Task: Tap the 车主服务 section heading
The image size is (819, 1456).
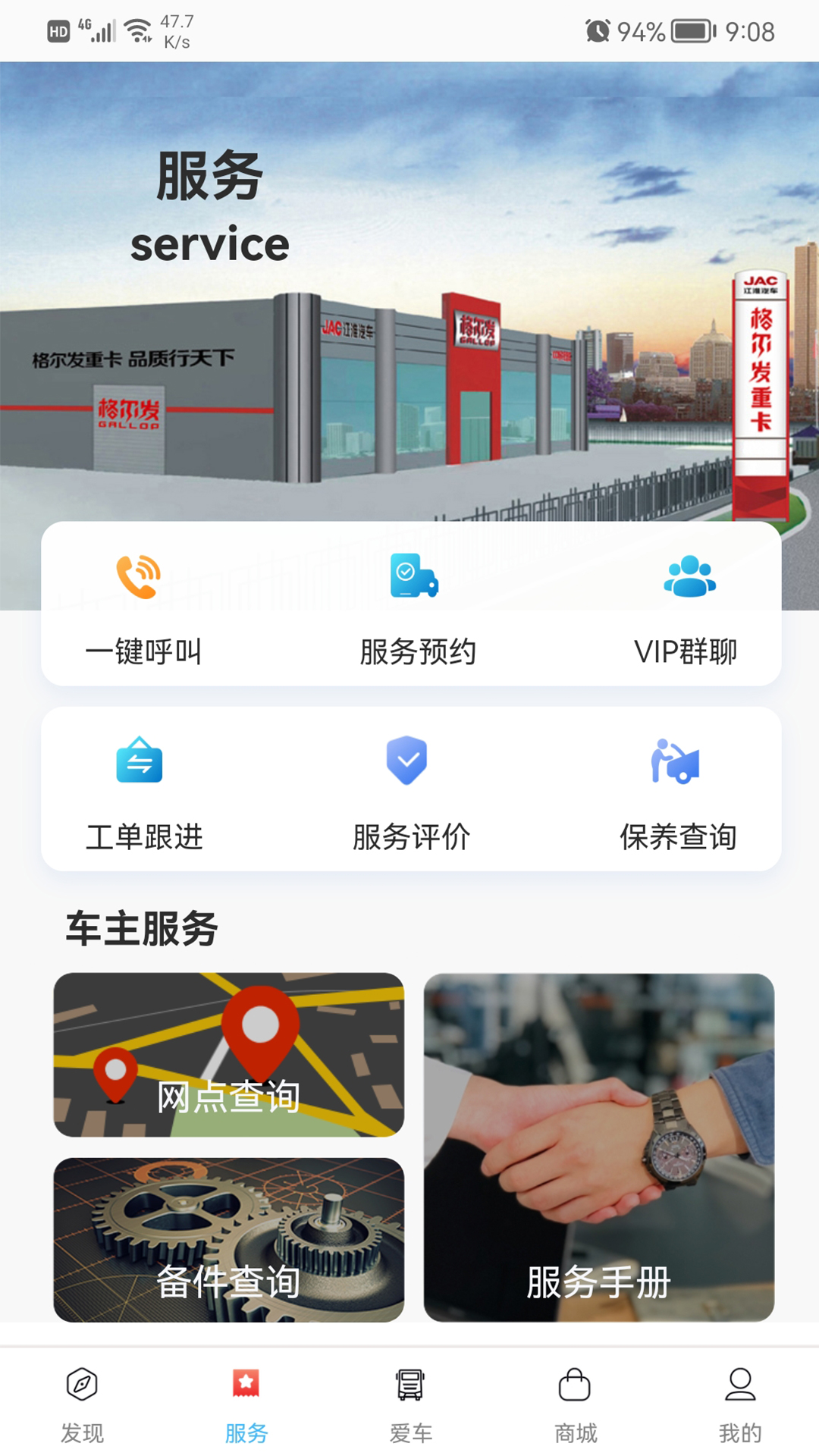Action: coord(141,929)
